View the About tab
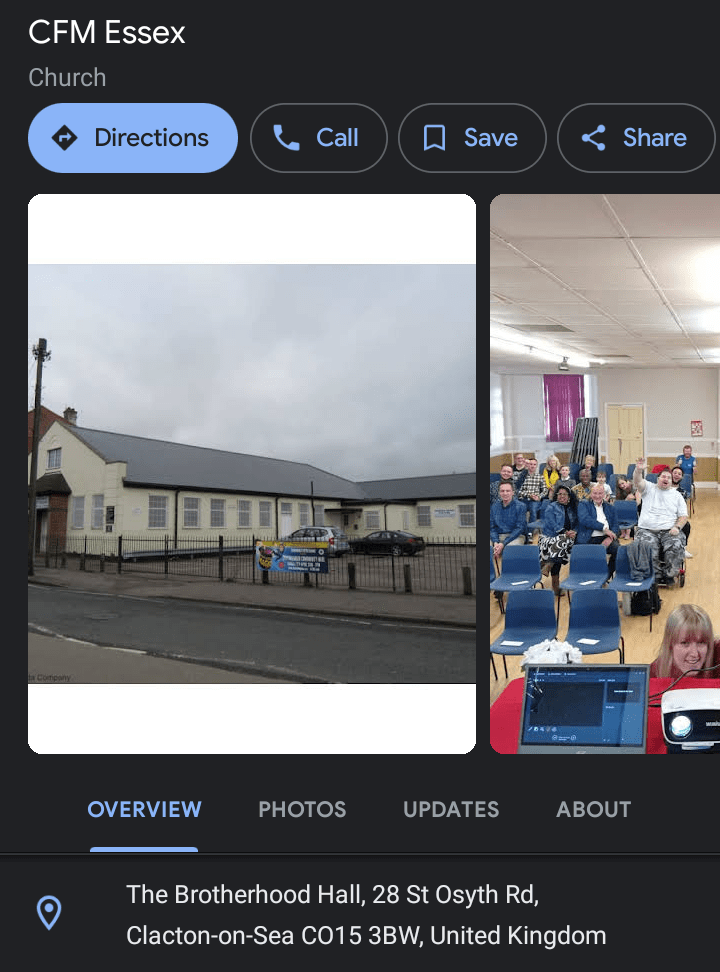 coord(594,809)
